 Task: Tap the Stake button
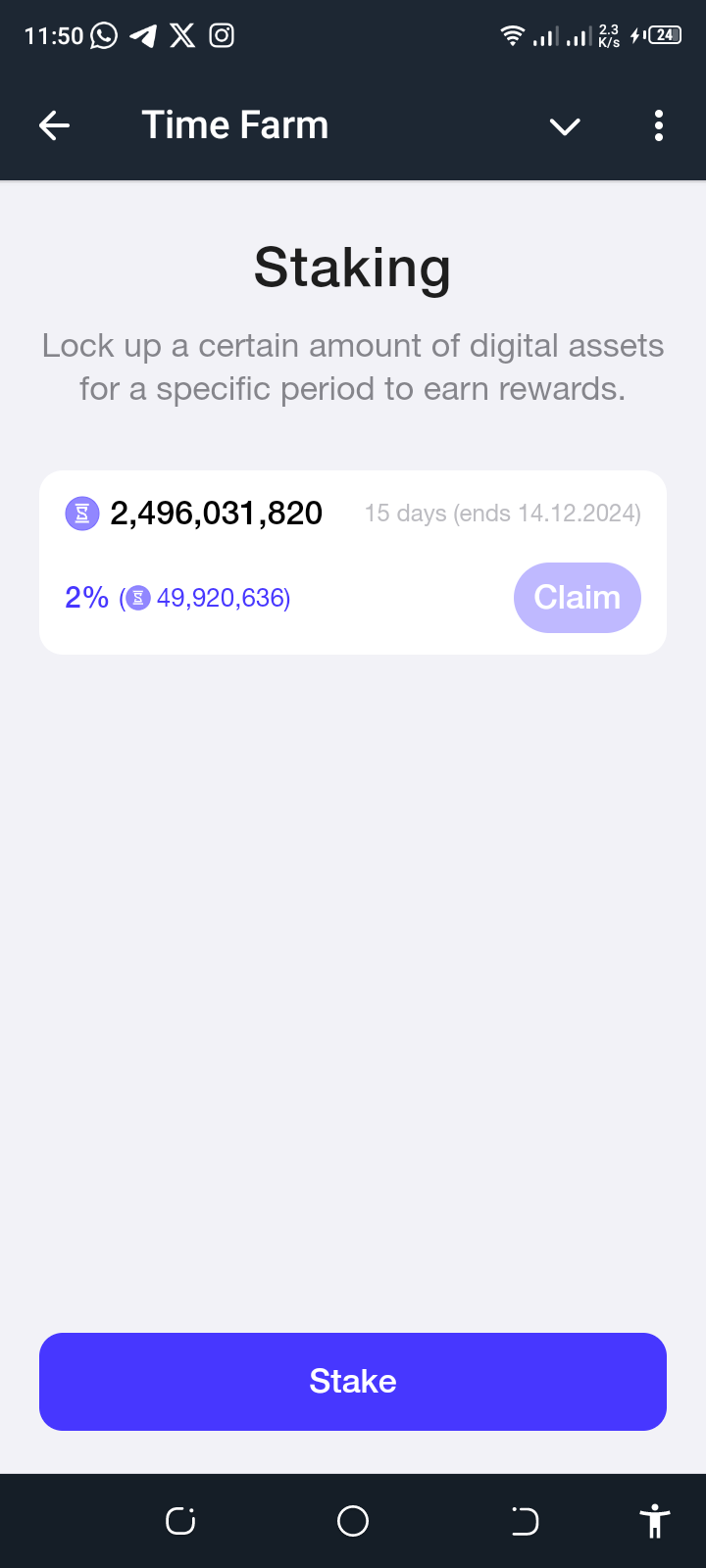(x=353, y=1382)
